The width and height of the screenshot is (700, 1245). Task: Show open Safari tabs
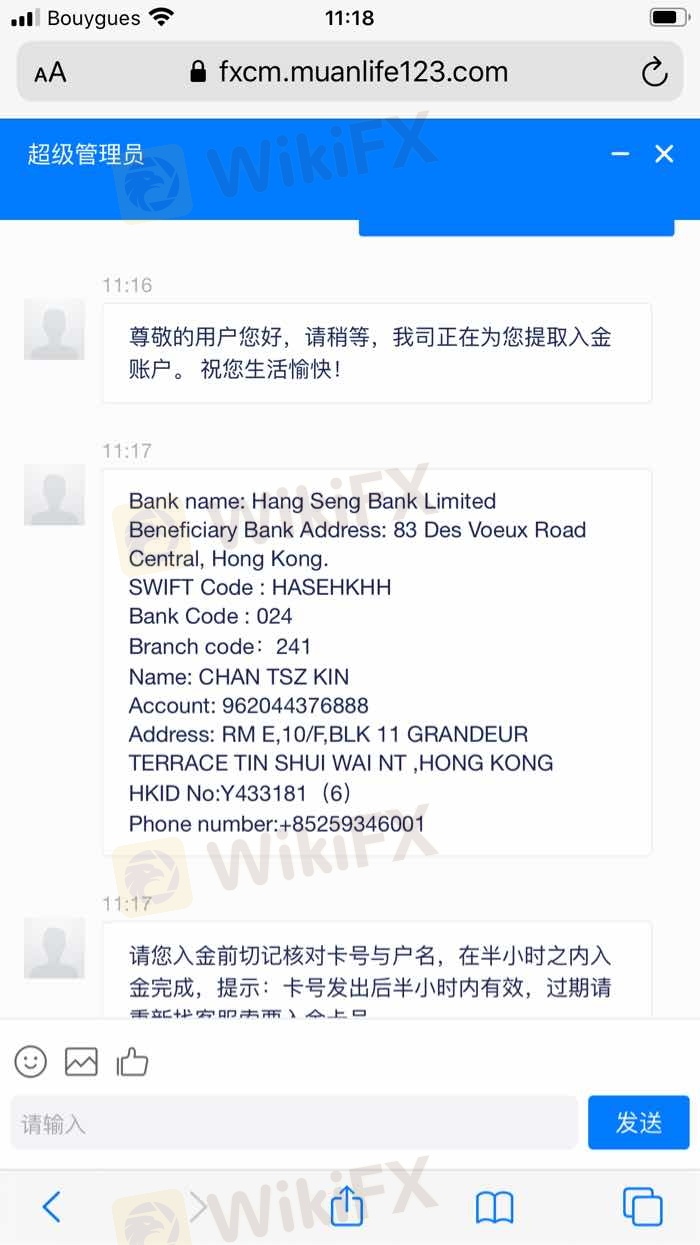pyautogui.click(x=642, y=1207)
